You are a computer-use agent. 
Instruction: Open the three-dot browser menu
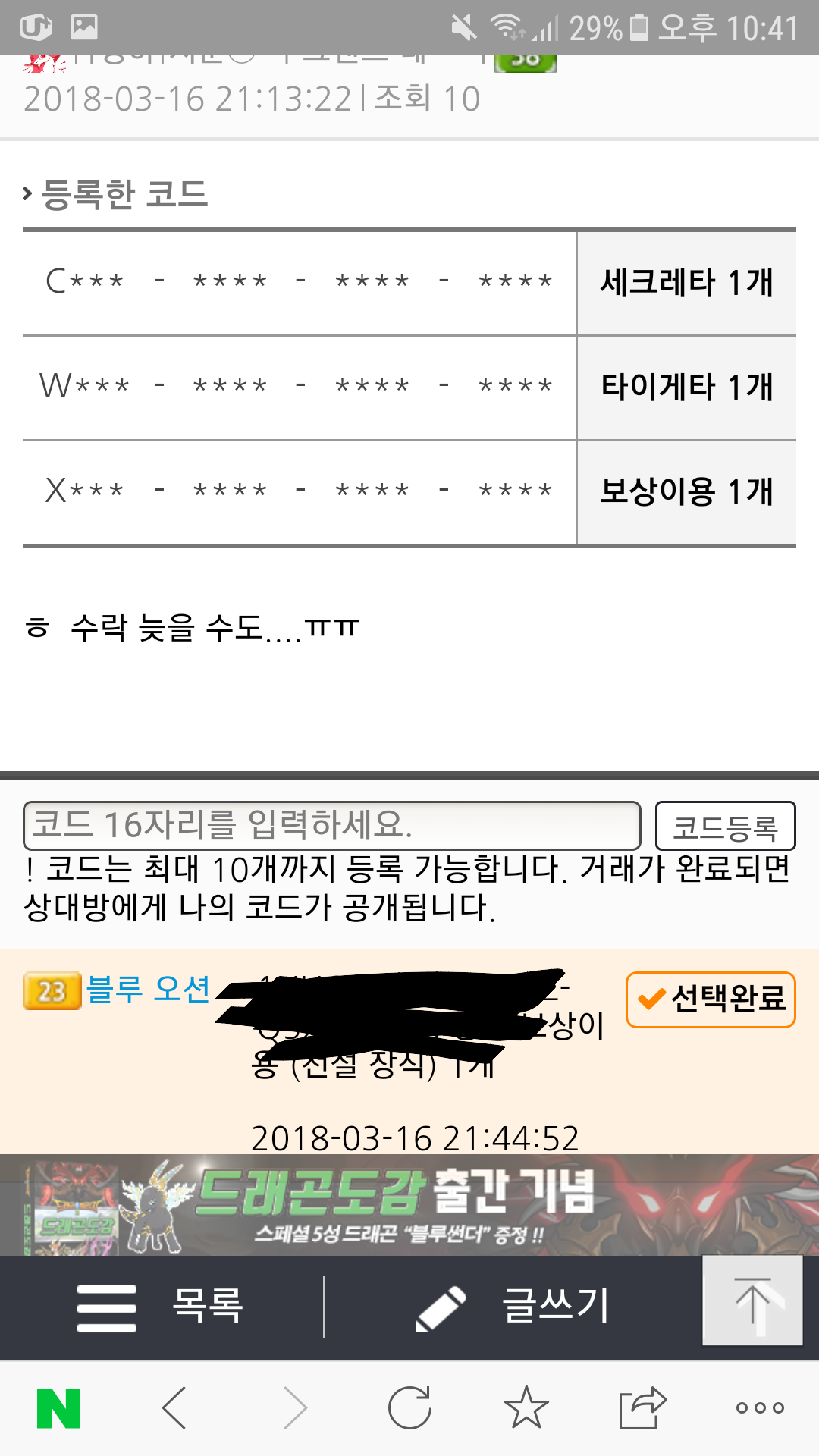pyautogui.click(x=760, y=1408)
